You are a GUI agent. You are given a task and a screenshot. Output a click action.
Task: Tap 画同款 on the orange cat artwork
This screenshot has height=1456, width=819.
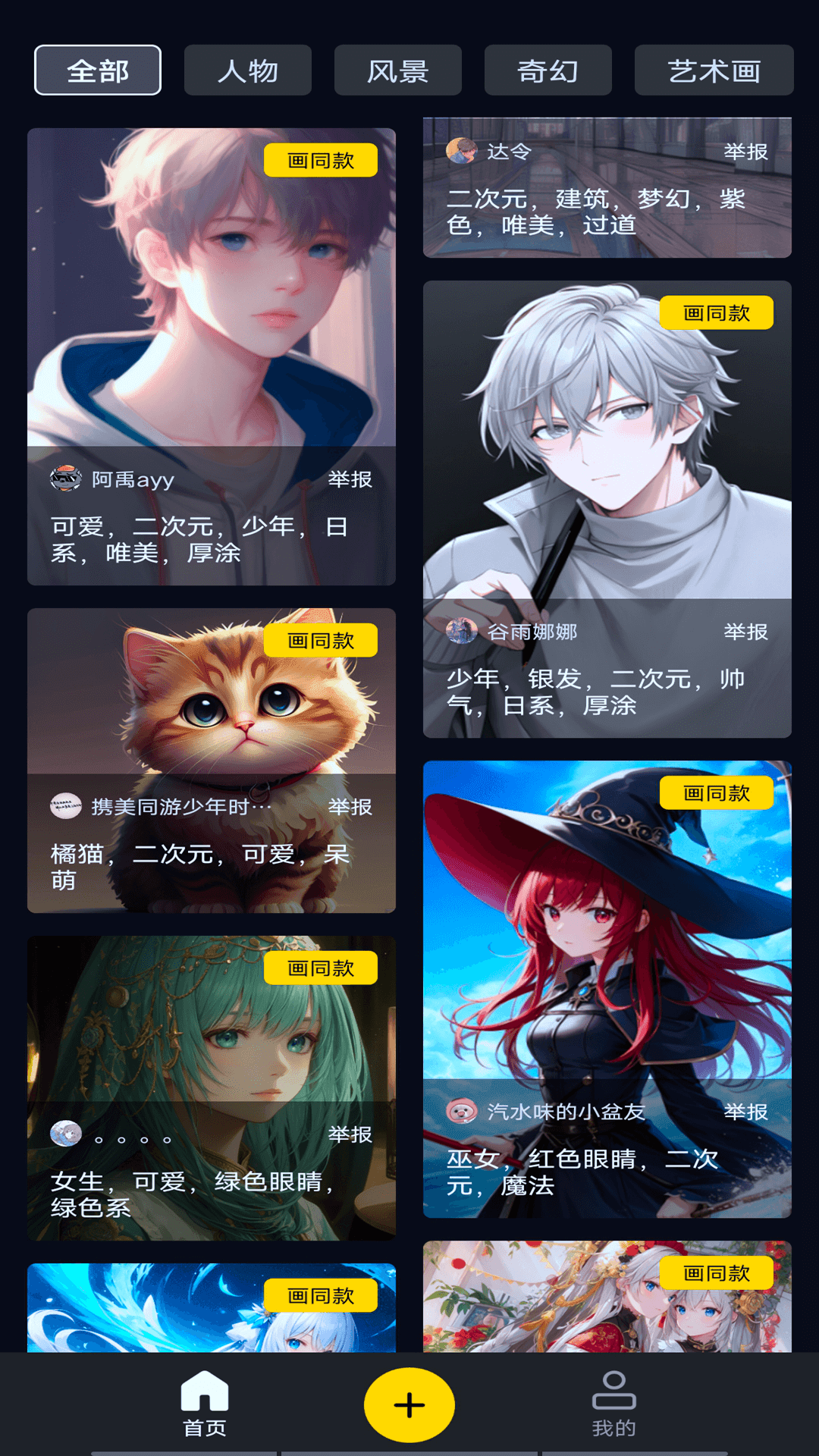coord(321,640)
